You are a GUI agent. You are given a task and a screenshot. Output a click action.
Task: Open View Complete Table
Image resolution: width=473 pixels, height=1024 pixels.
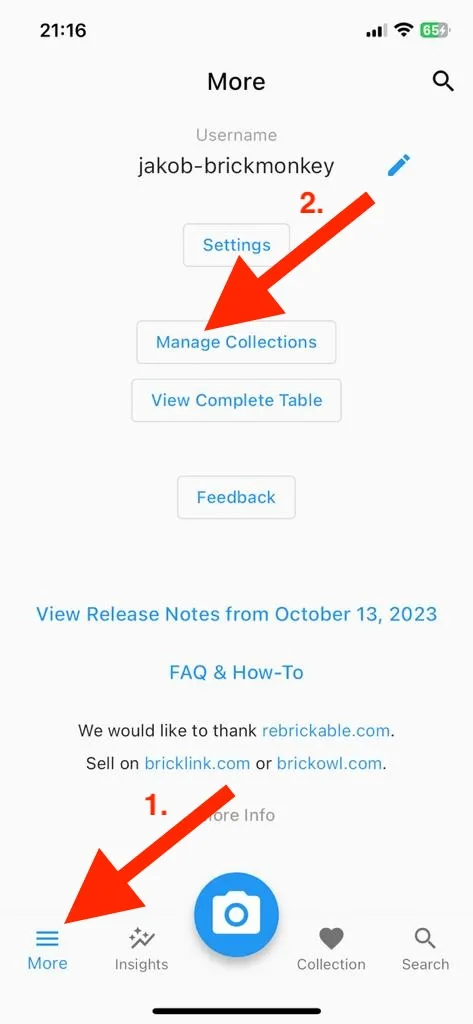pyautogui.click(x=236, y=400)
